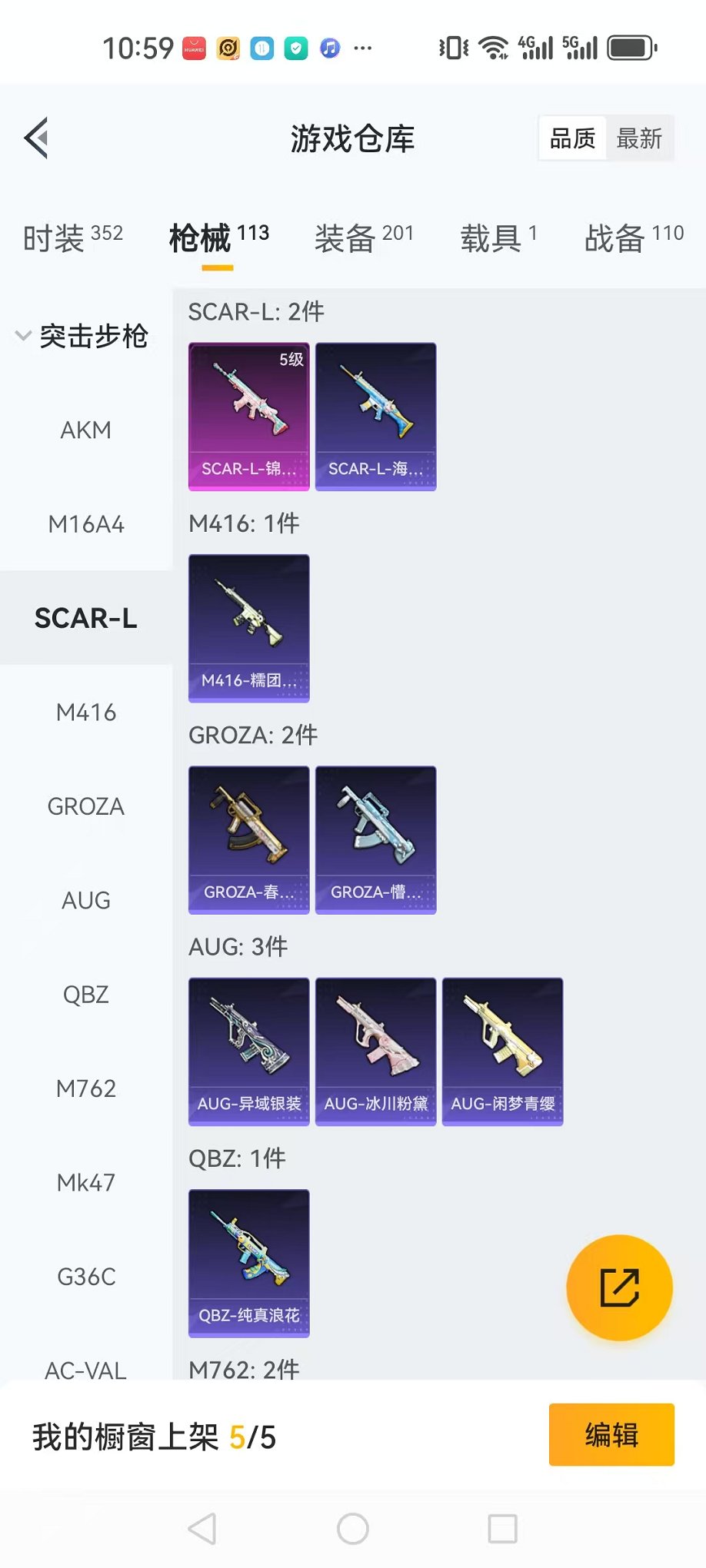Tap the system home button
The height and width of the screenshot is (1568, 706).
pyautogui.click(x=353, y=1529)
